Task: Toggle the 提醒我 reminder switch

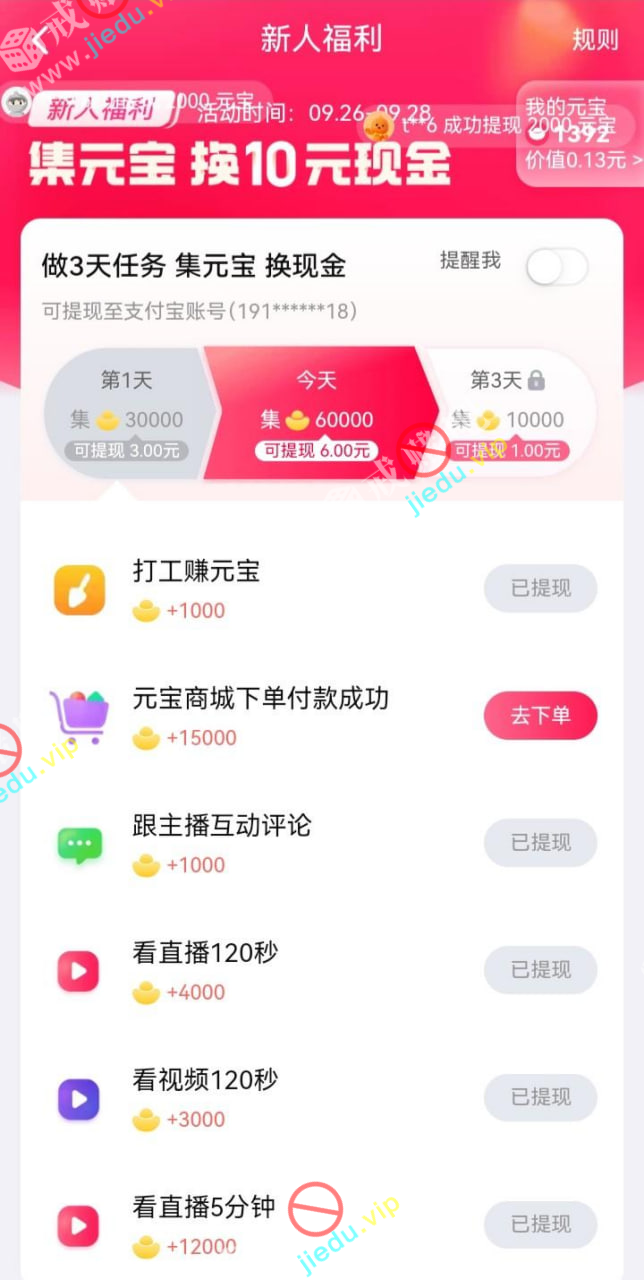Action: click(557, 267)
